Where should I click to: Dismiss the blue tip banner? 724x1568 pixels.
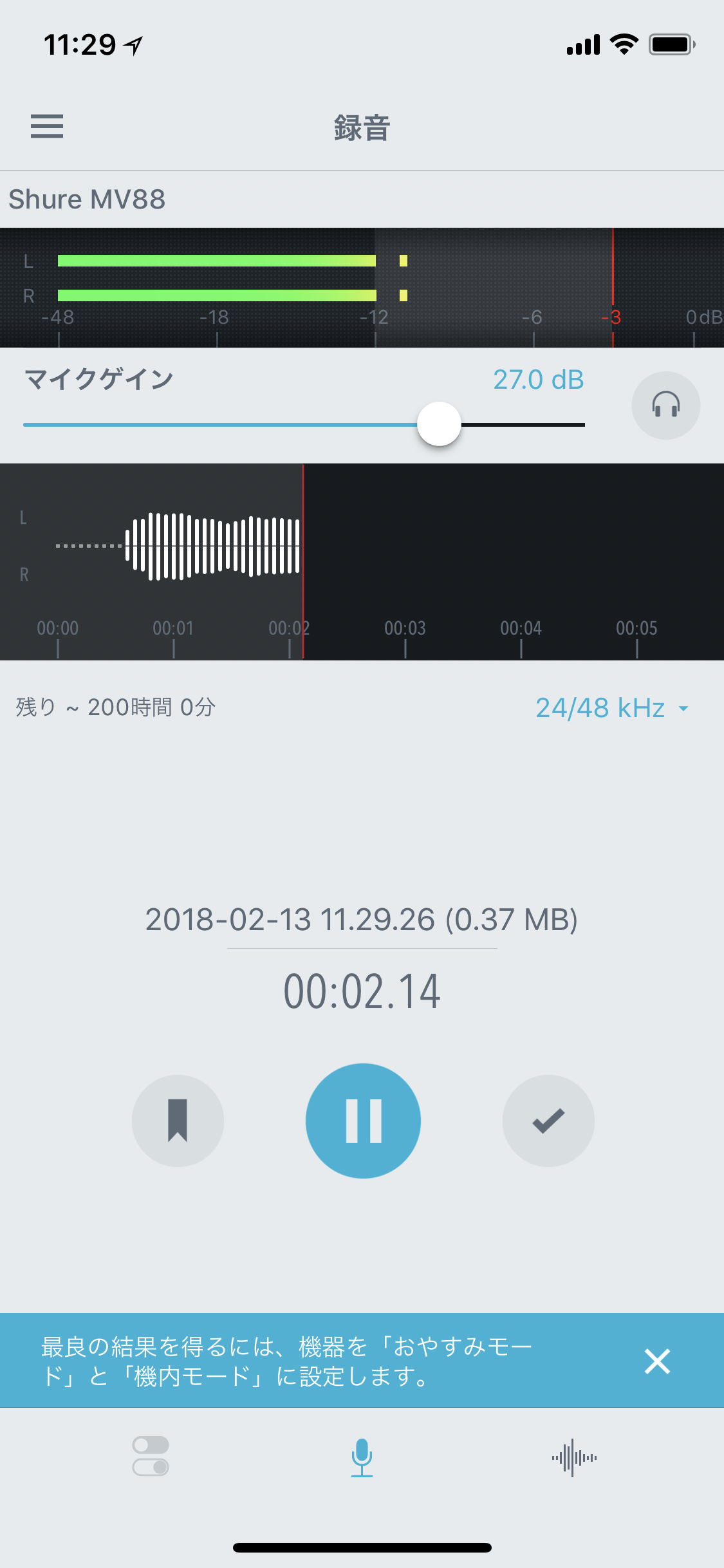tap(657, 1361)
